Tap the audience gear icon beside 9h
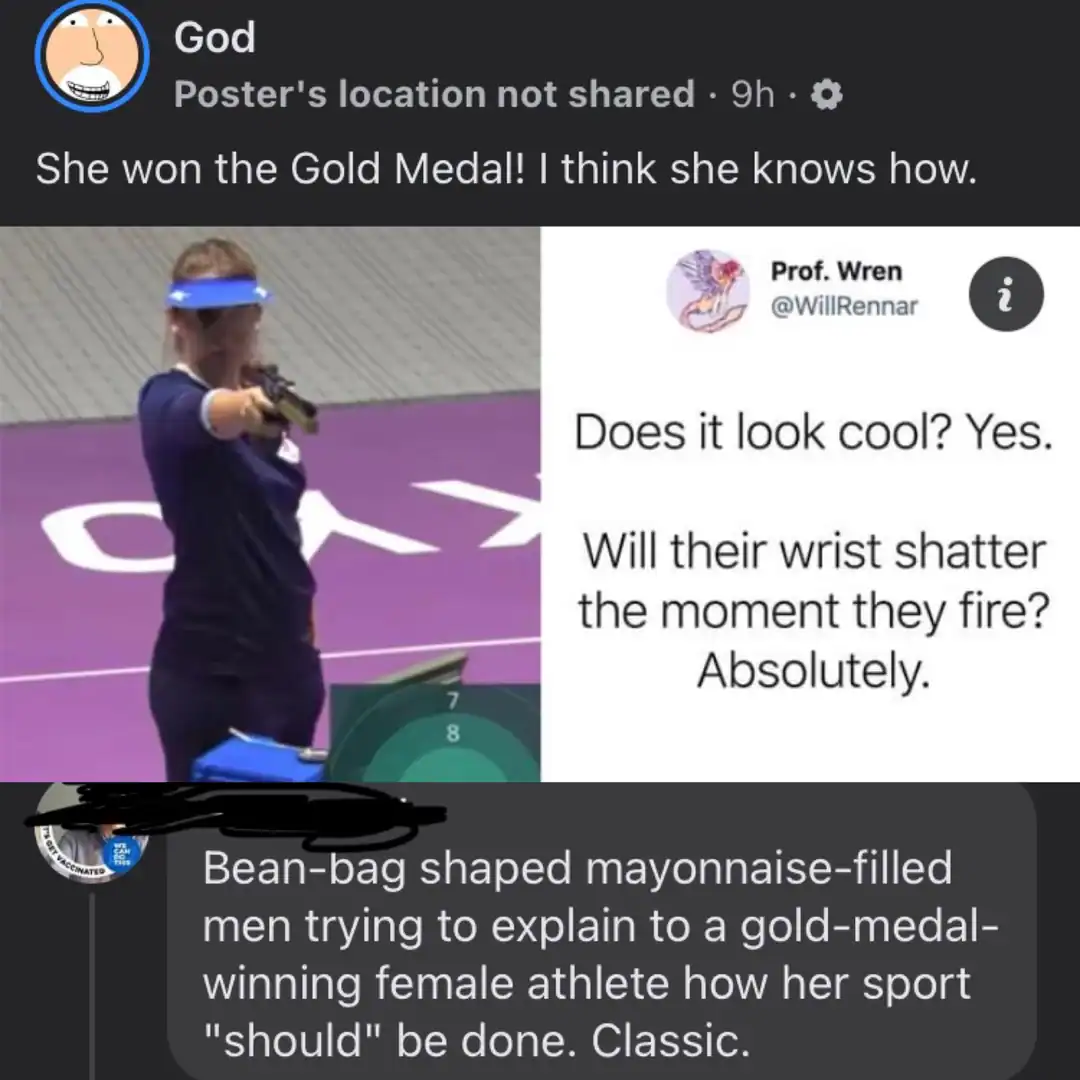 click(x=828, y=95)
